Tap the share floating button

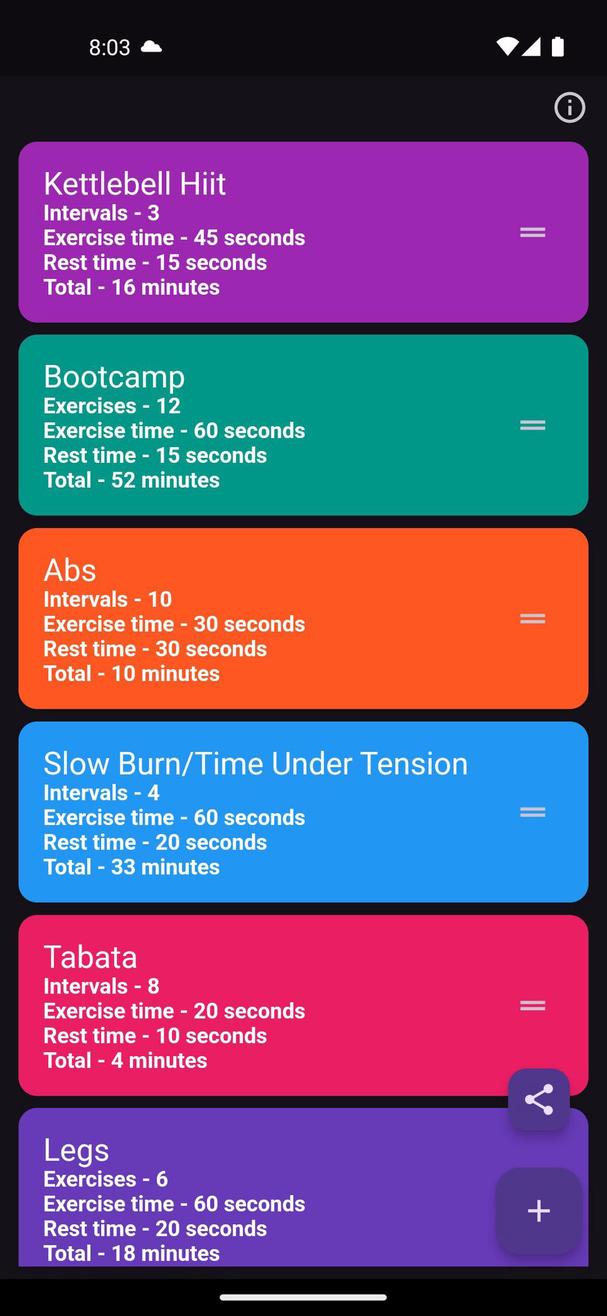point(538,1100)
